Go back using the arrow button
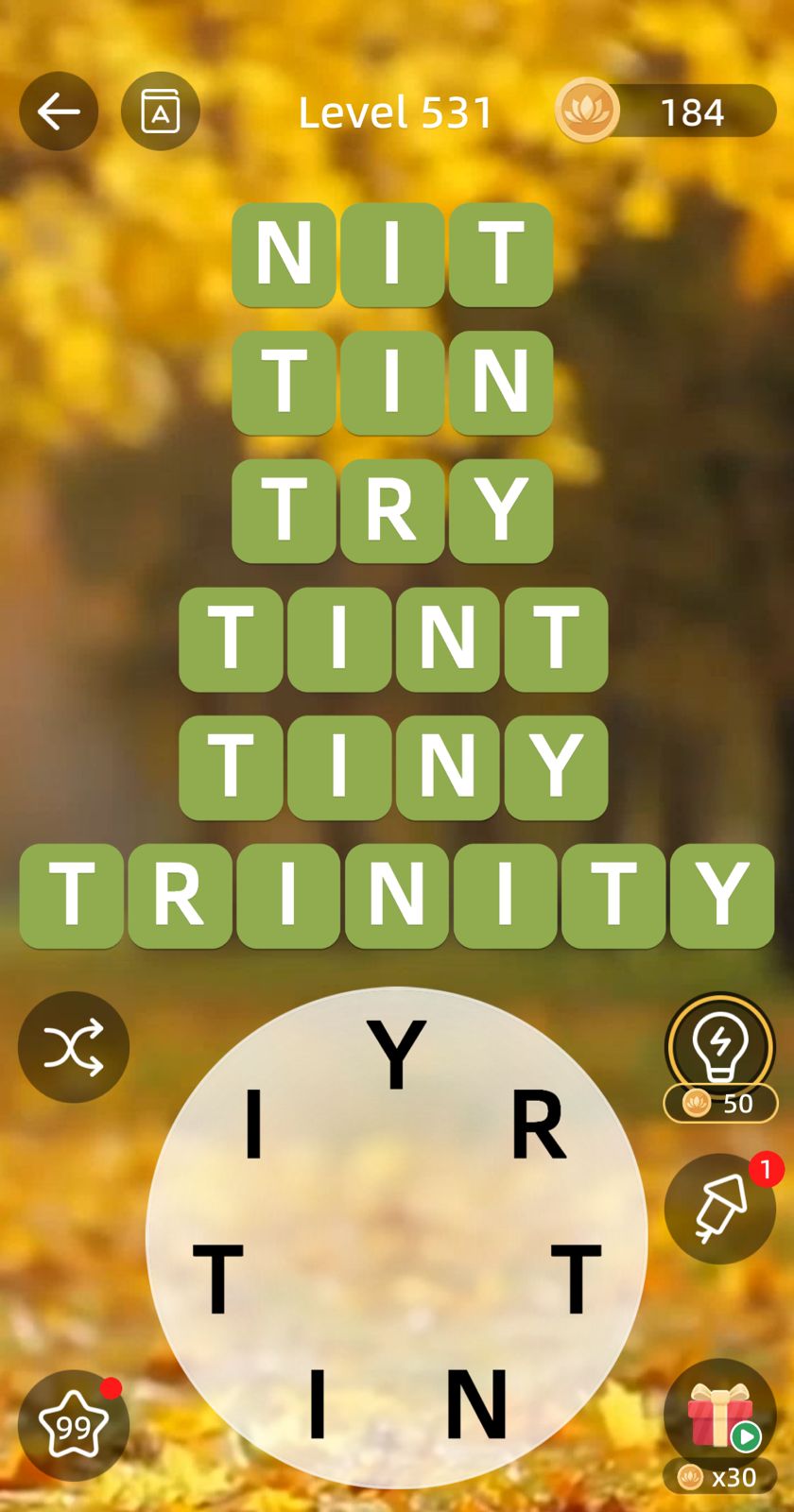 tap(59, 112)
